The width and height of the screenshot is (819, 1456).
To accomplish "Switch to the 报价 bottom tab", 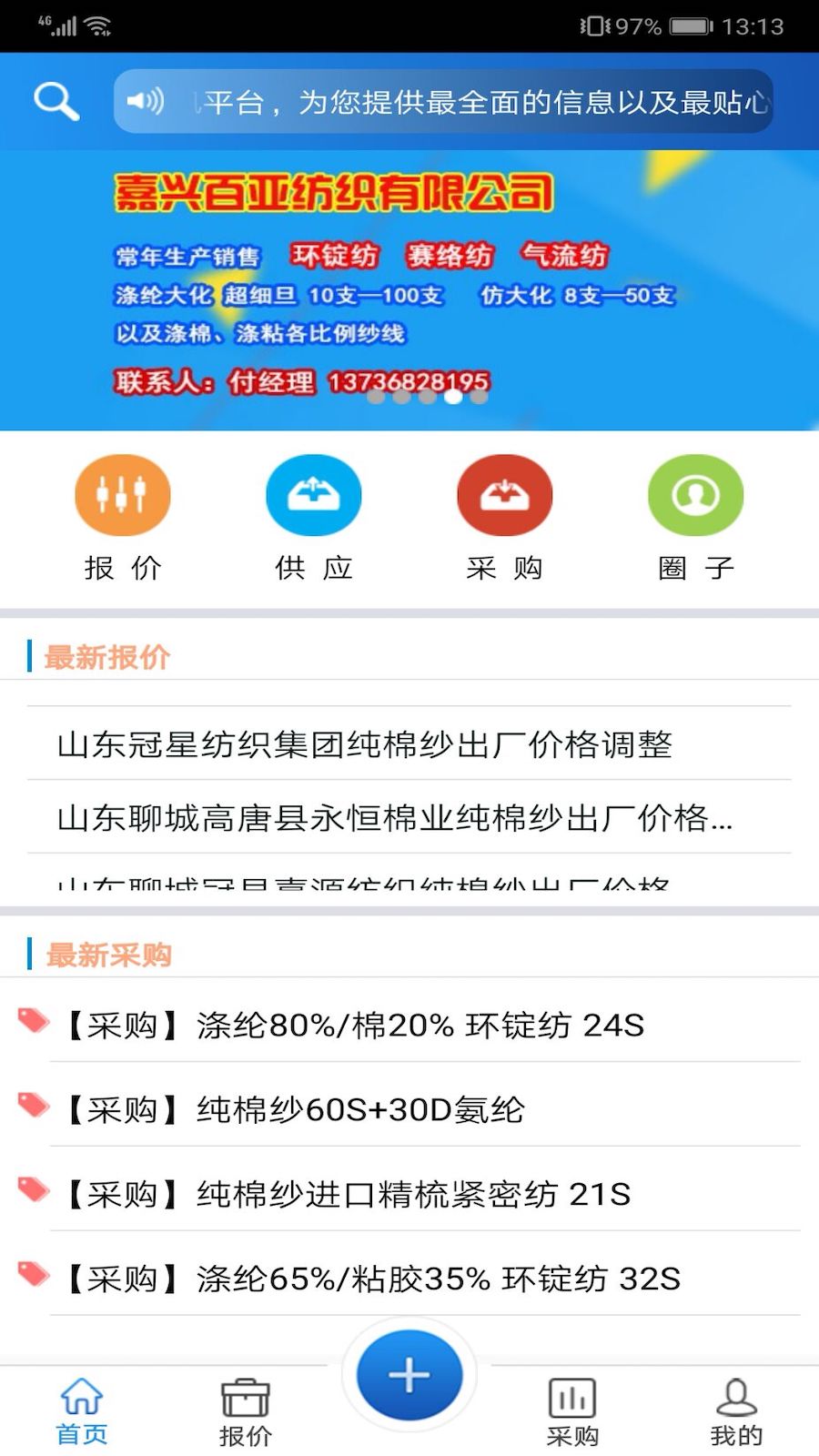I will click(x=246, y=1411).
